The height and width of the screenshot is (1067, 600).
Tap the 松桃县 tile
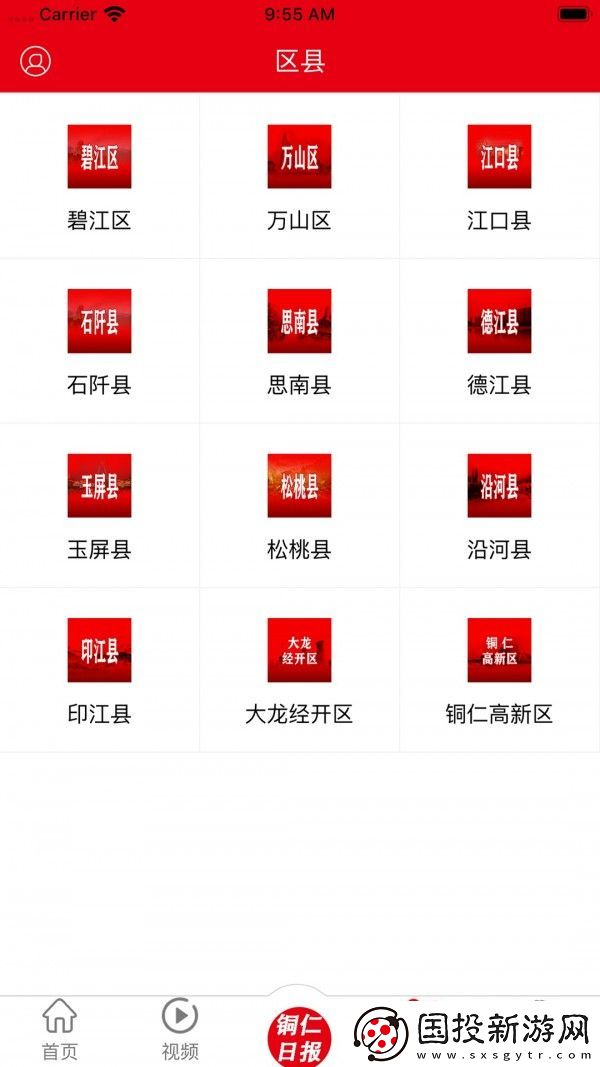pos(299,504)
